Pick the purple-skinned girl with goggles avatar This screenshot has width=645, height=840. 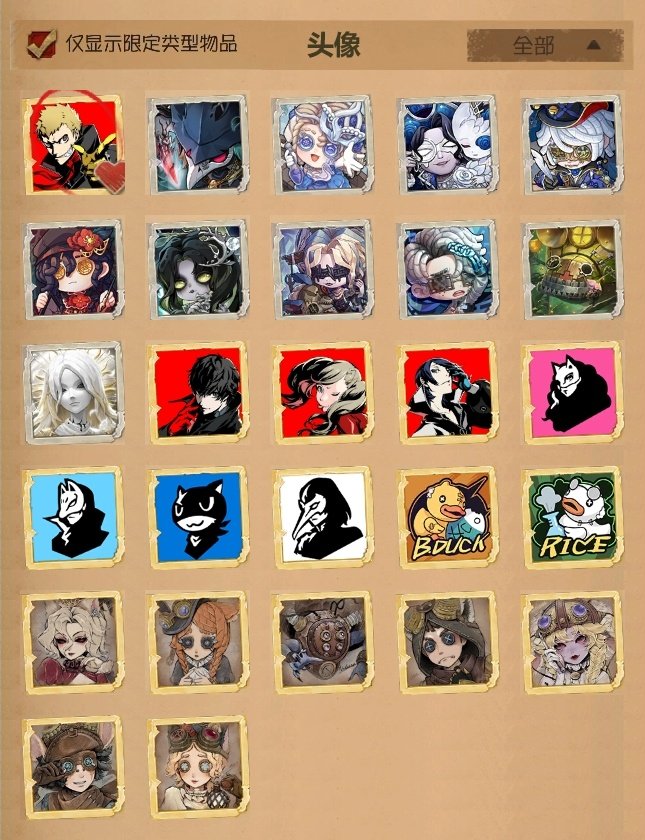572,641
